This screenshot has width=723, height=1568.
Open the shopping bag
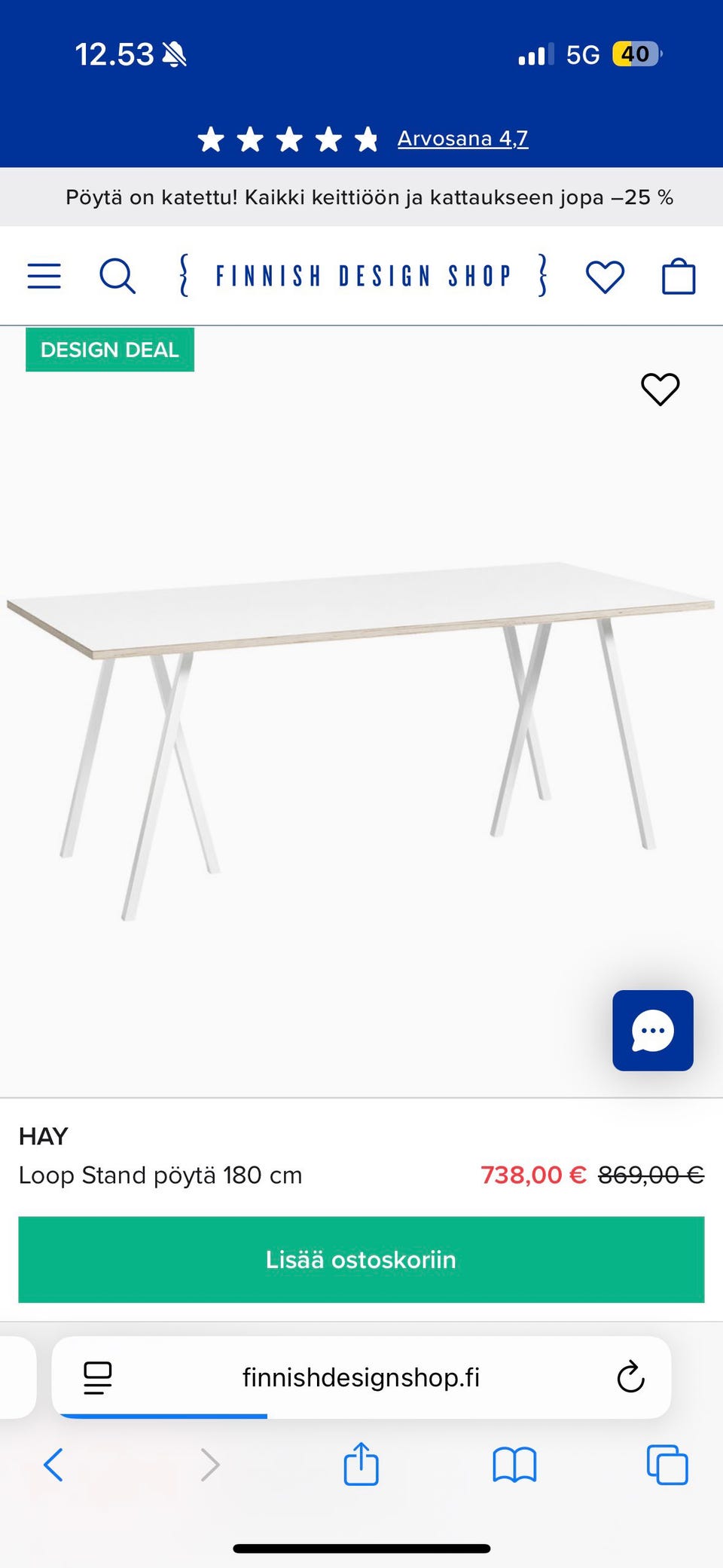pyautogui.click(x=678, y=276)
